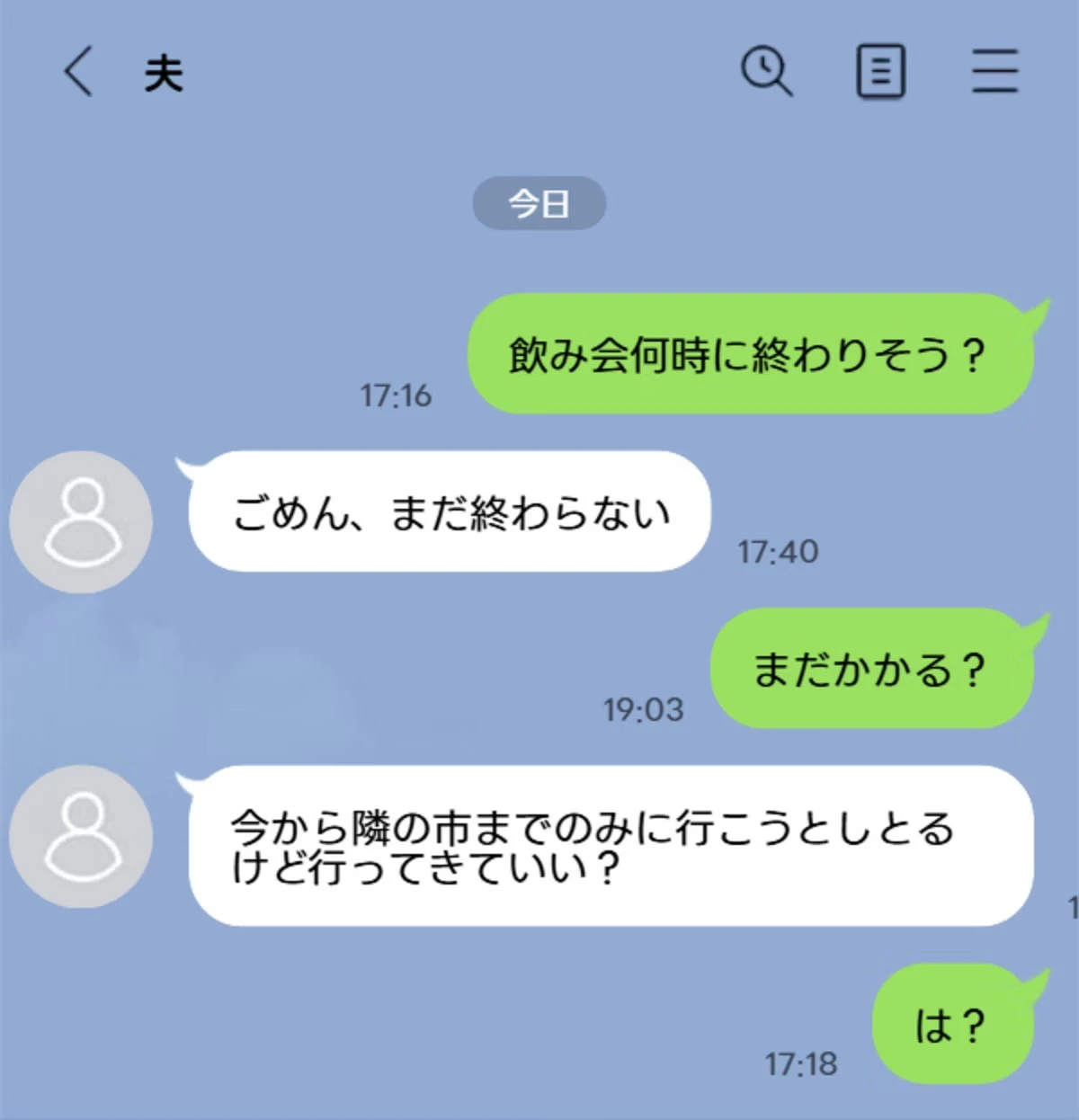Open profile avatar beside 今から隣の市まで message
The width and height of the screenshot is (1079, 1120).
(x=81, y=836)
